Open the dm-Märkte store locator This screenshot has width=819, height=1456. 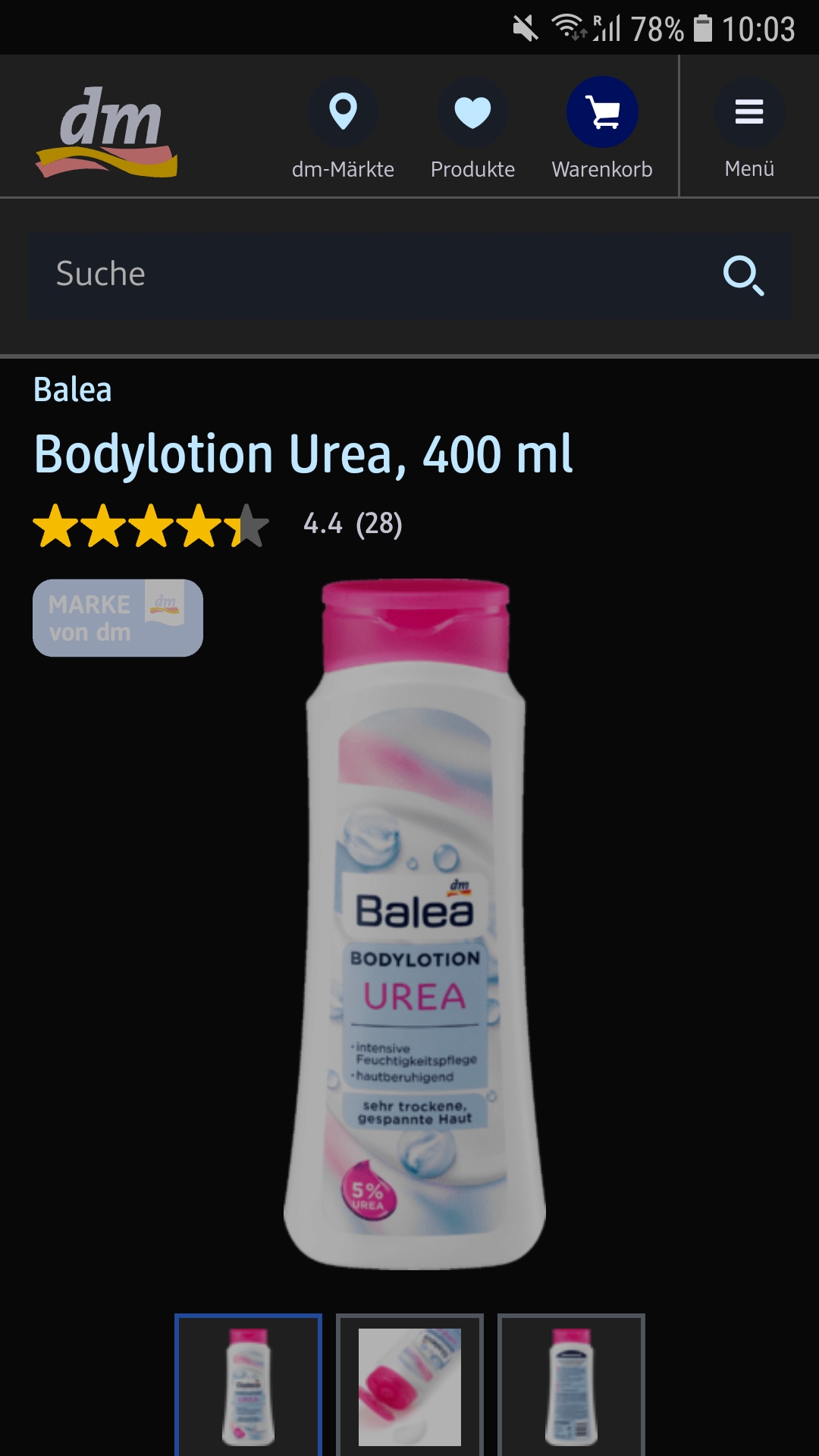click(343, 129)
